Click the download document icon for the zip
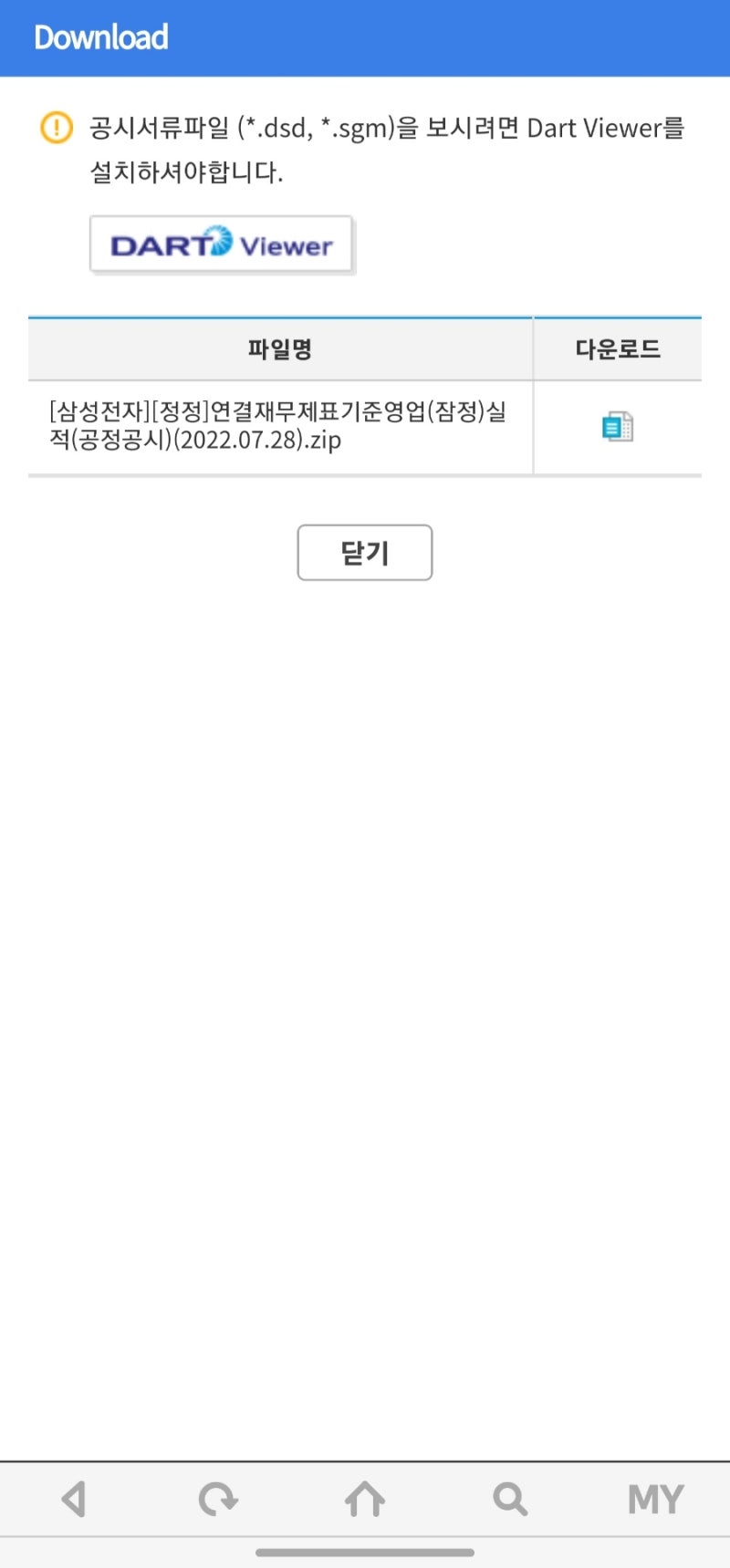The width and height of the screenshot is (730, 1568). [617, 426]
